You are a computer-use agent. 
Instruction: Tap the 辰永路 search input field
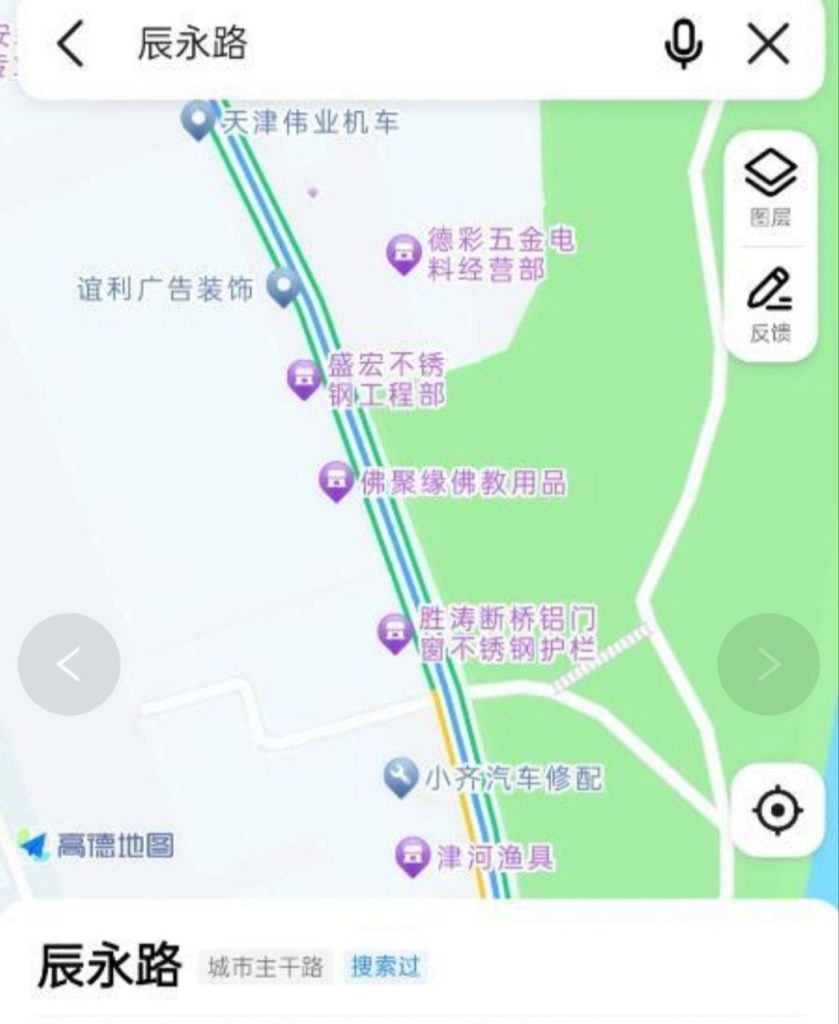pyautogui.click(x=300, y=44)
